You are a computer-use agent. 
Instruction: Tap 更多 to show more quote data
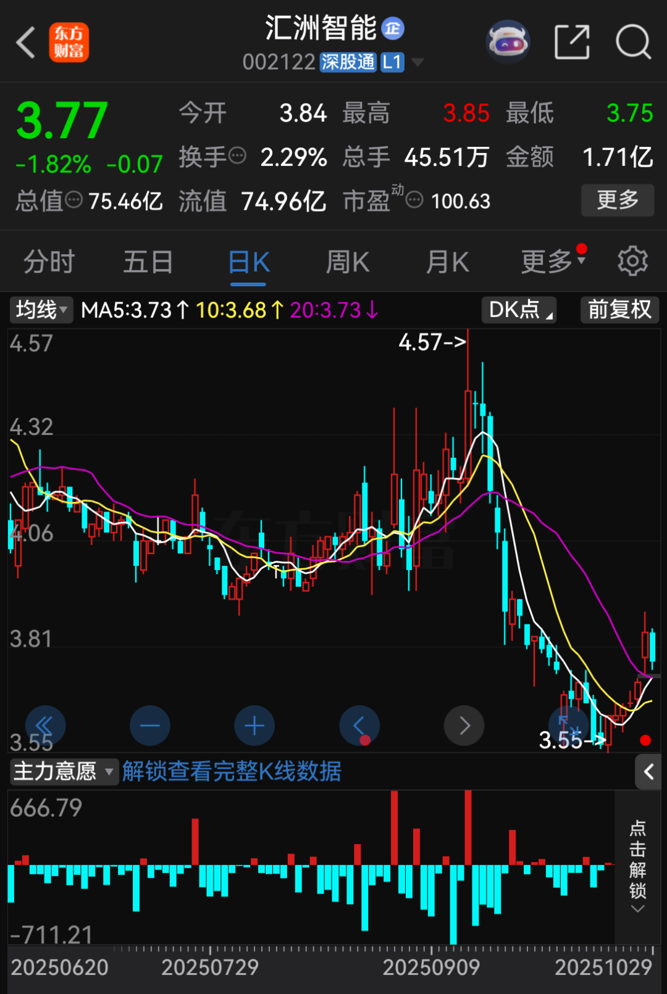617,200
